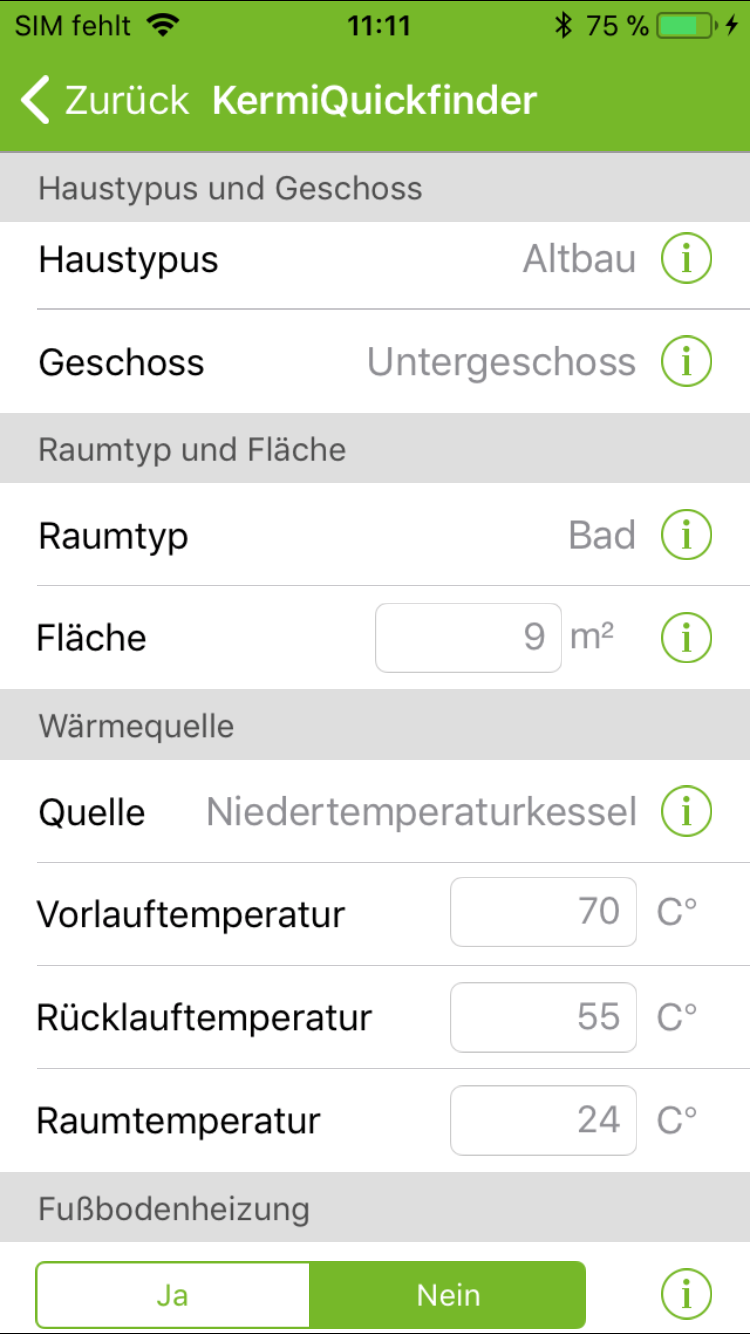
Task: Edit the Vorlauftemperatur field
Action: [543, 912]
